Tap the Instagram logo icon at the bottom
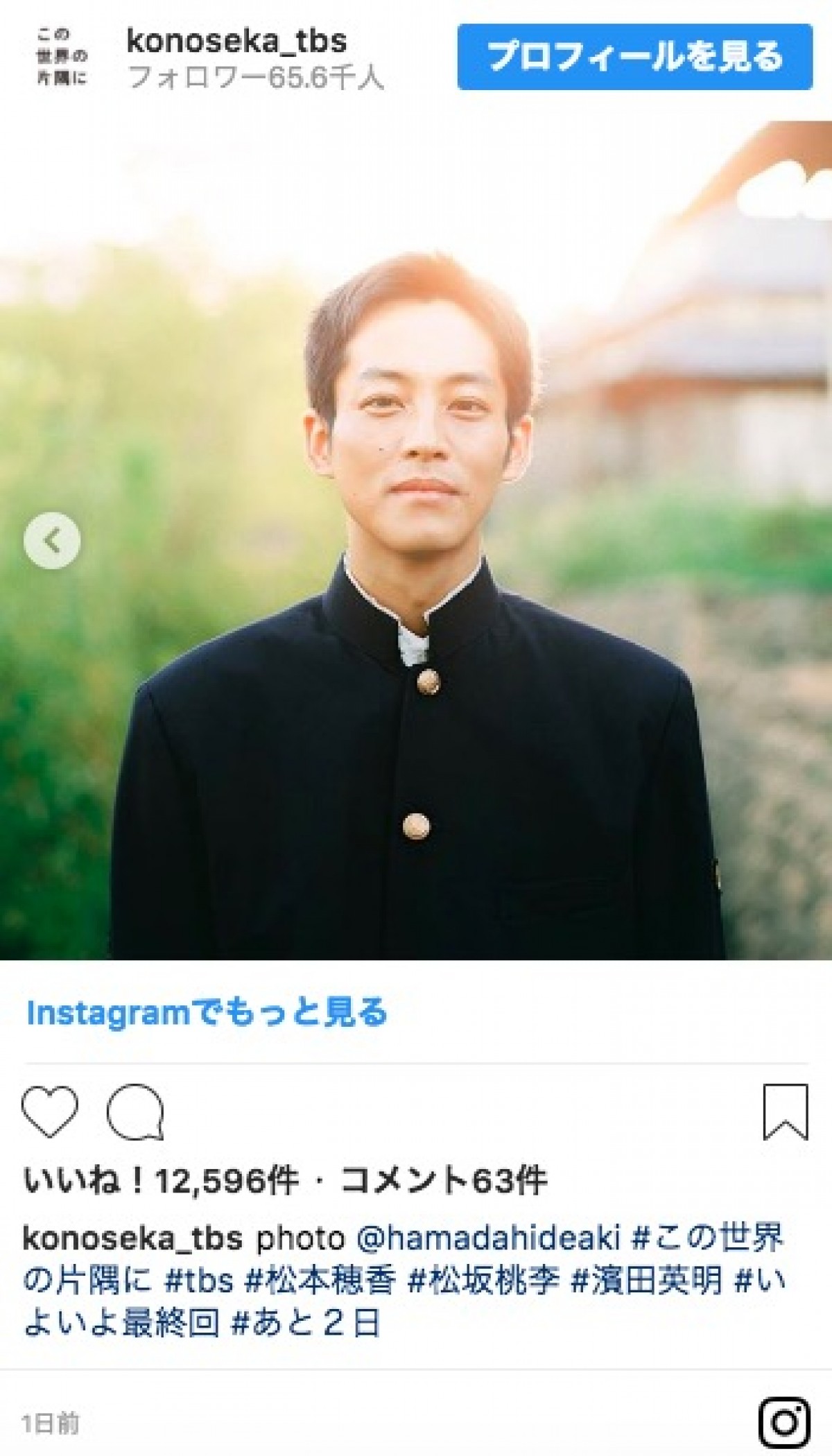Image resolution: width=832 pixels, height=1456 pixels. [784, 1423]
